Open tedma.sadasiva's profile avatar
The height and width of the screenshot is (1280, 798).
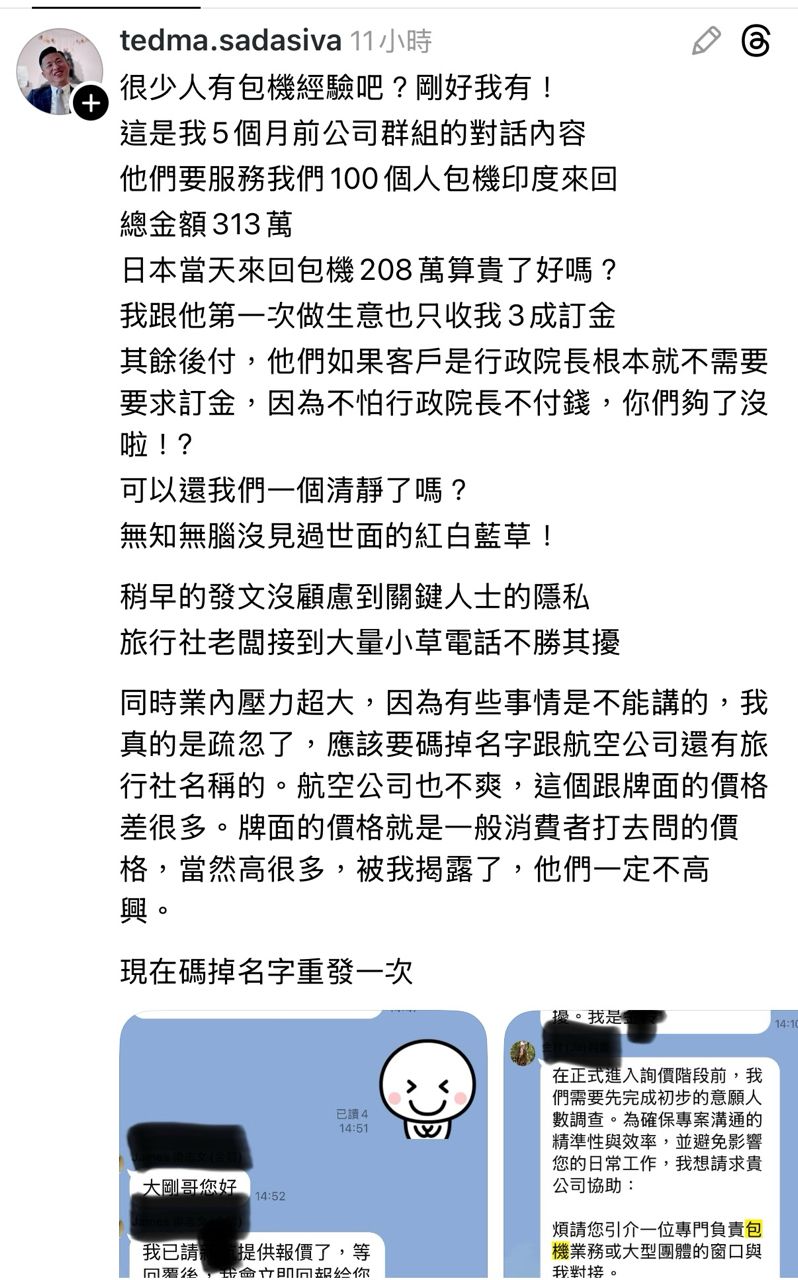point(59,71)
